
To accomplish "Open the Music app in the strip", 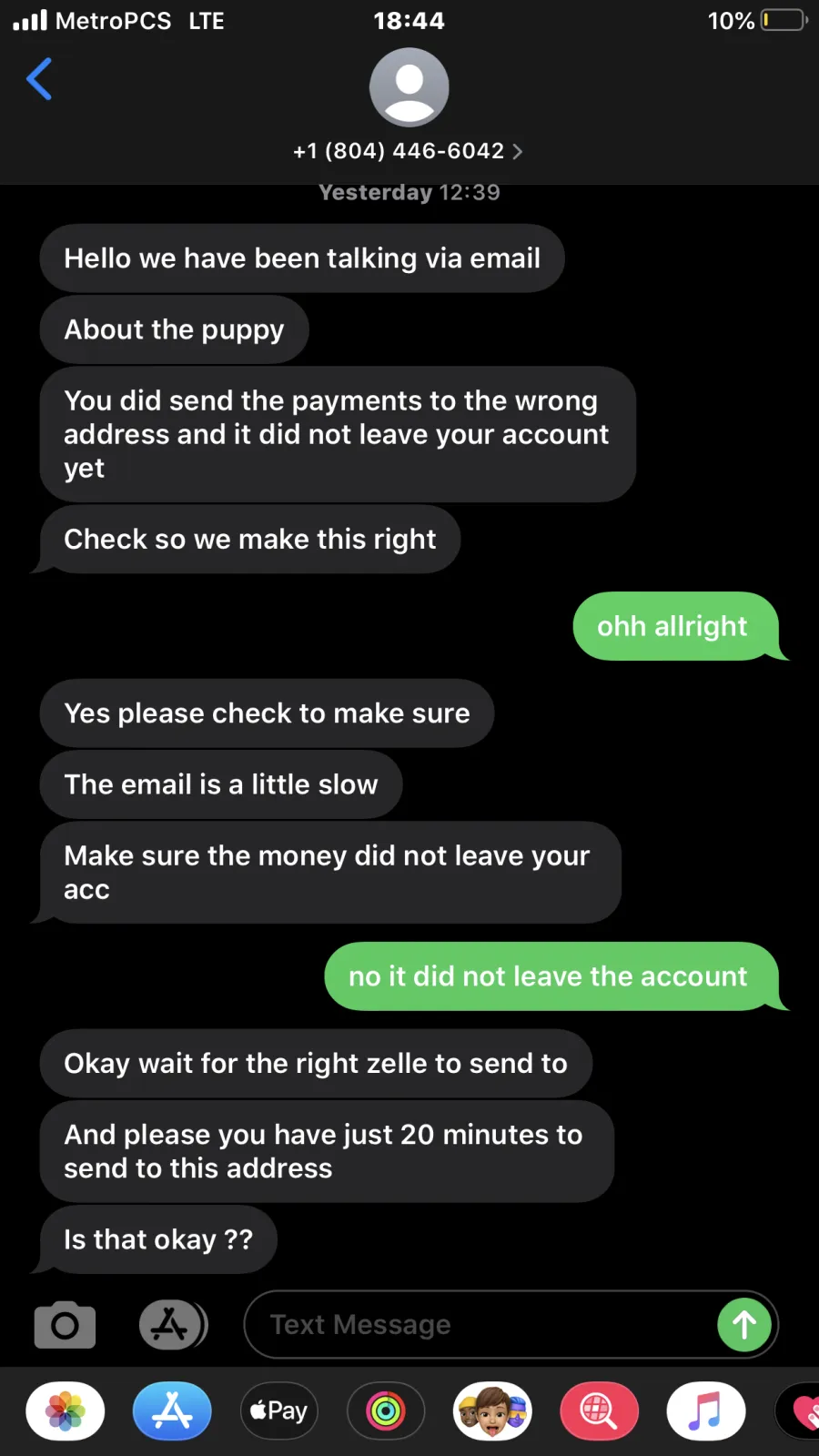I will pyautogui.click(x=706, y=1411).
